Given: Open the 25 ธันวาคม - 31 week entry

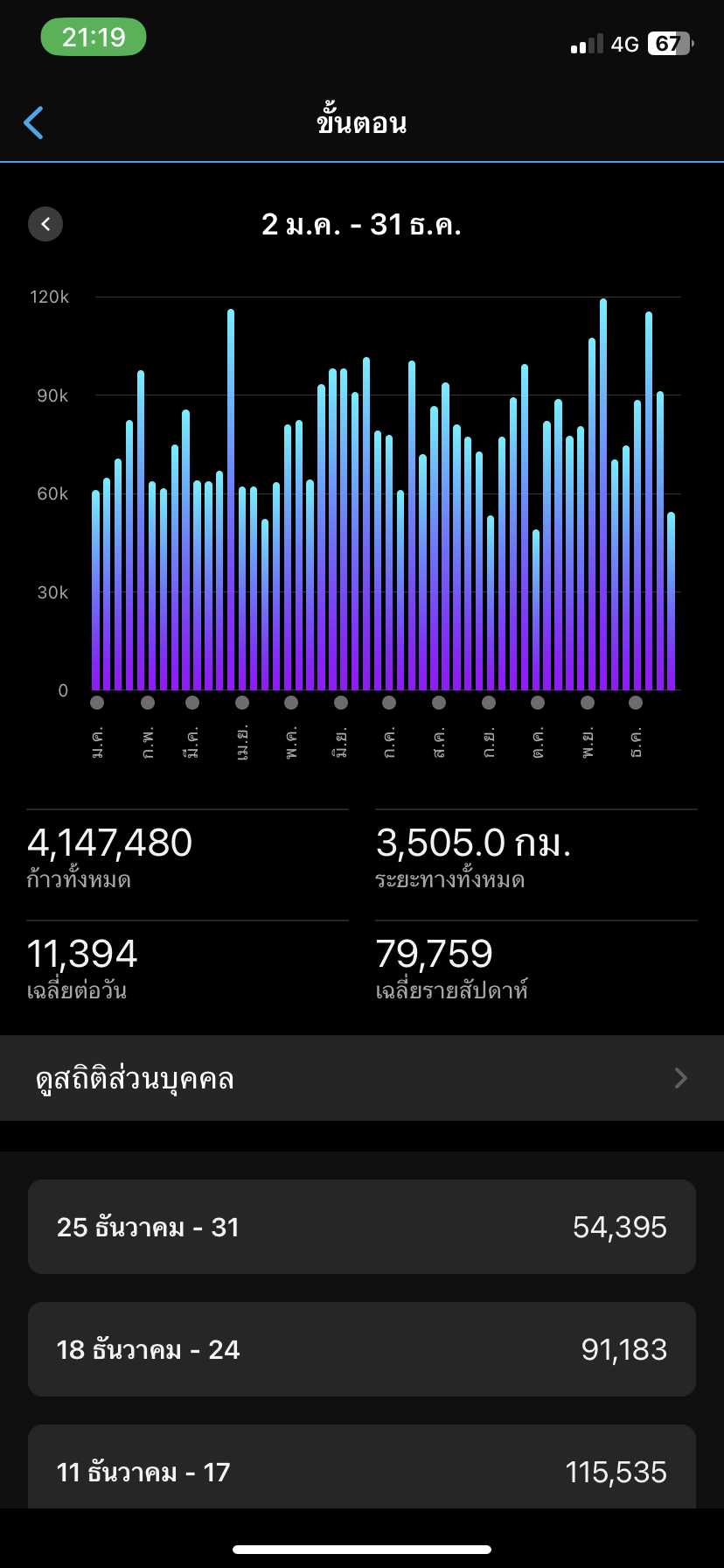Looking at the screenshot, I should [362, 1227].
